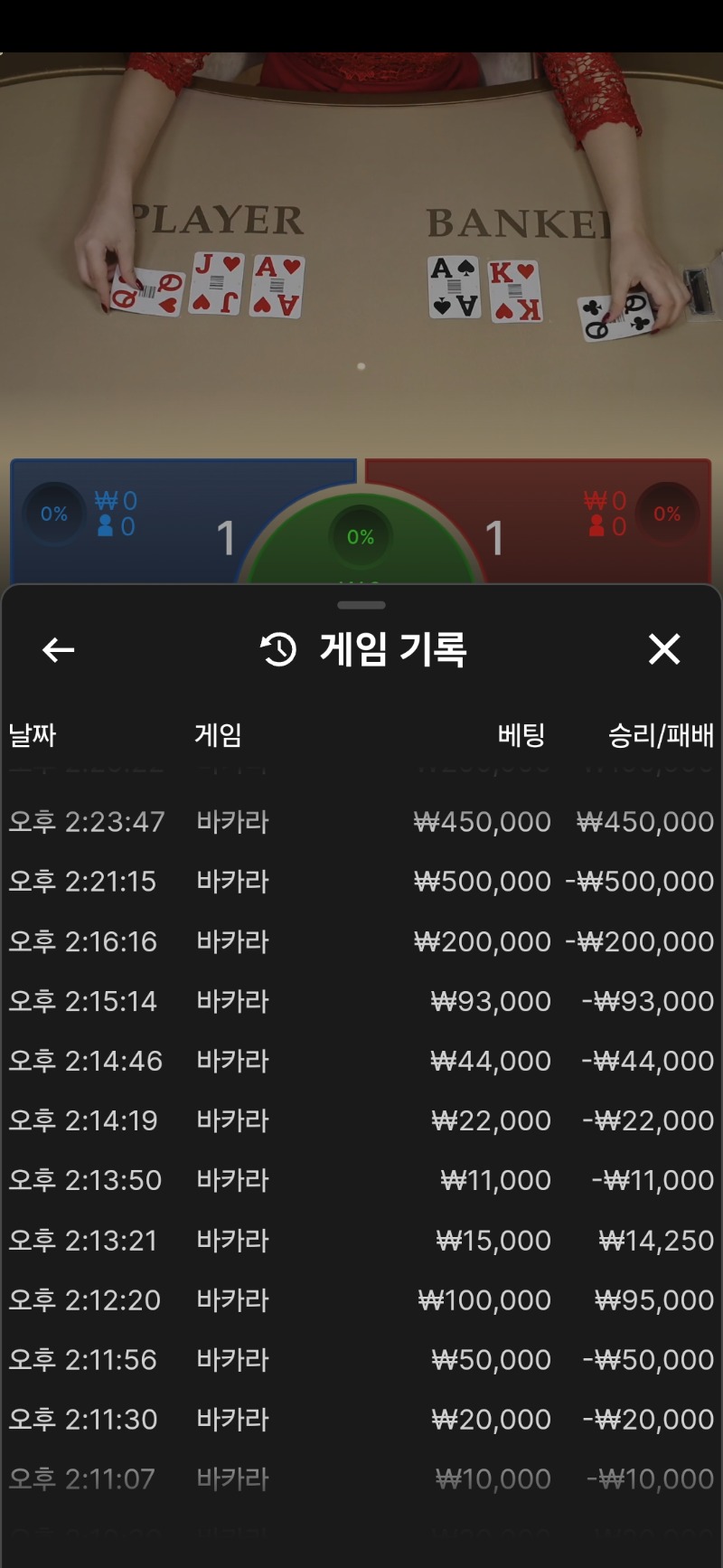Open the 오후 2:11:30 ₩20,000 record

[x=361, y=1419]
